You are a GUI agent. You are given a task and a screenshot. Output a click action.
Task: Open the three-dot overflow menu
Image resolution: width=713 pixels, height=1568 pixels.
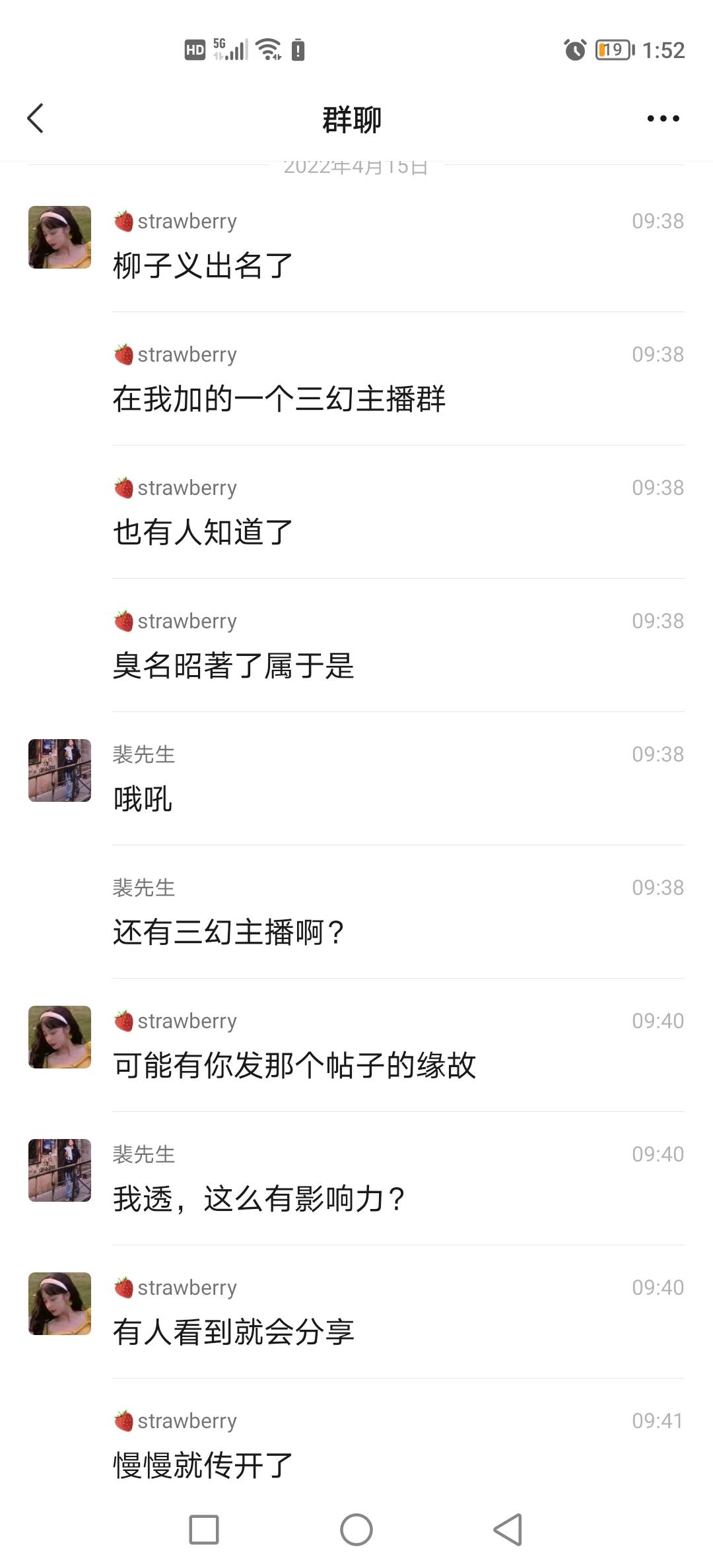pos(663,119)
